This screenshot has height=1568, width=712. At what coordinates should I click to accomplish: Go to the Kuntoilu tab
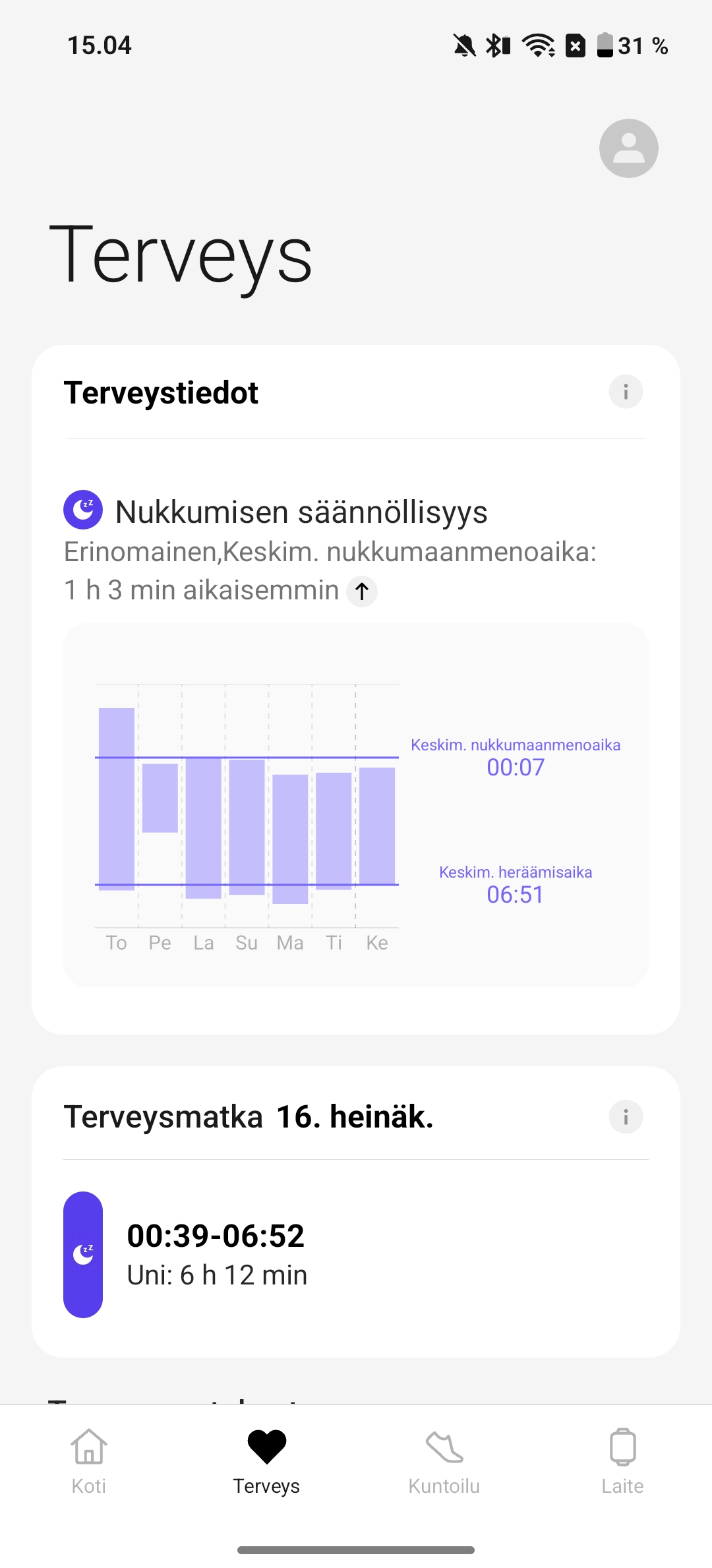pyautogui.click(x=444, y=1462)
